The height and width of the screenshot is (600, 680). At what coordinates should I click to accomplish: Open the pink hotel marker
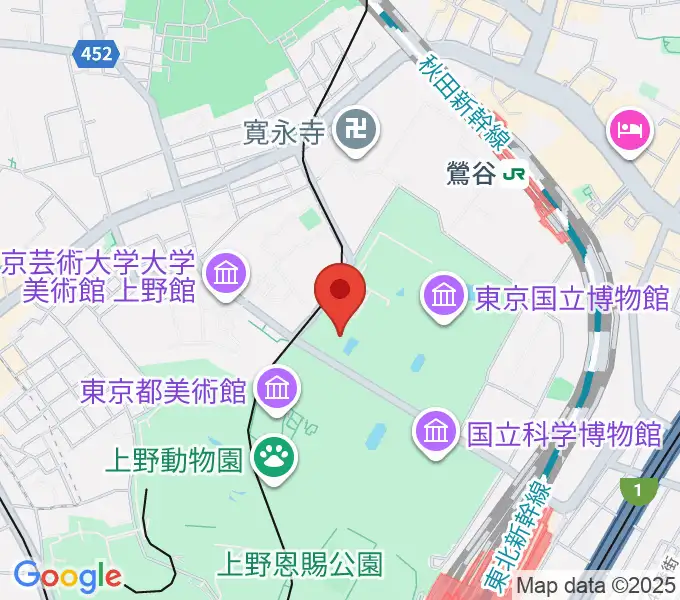pos(631,129)
